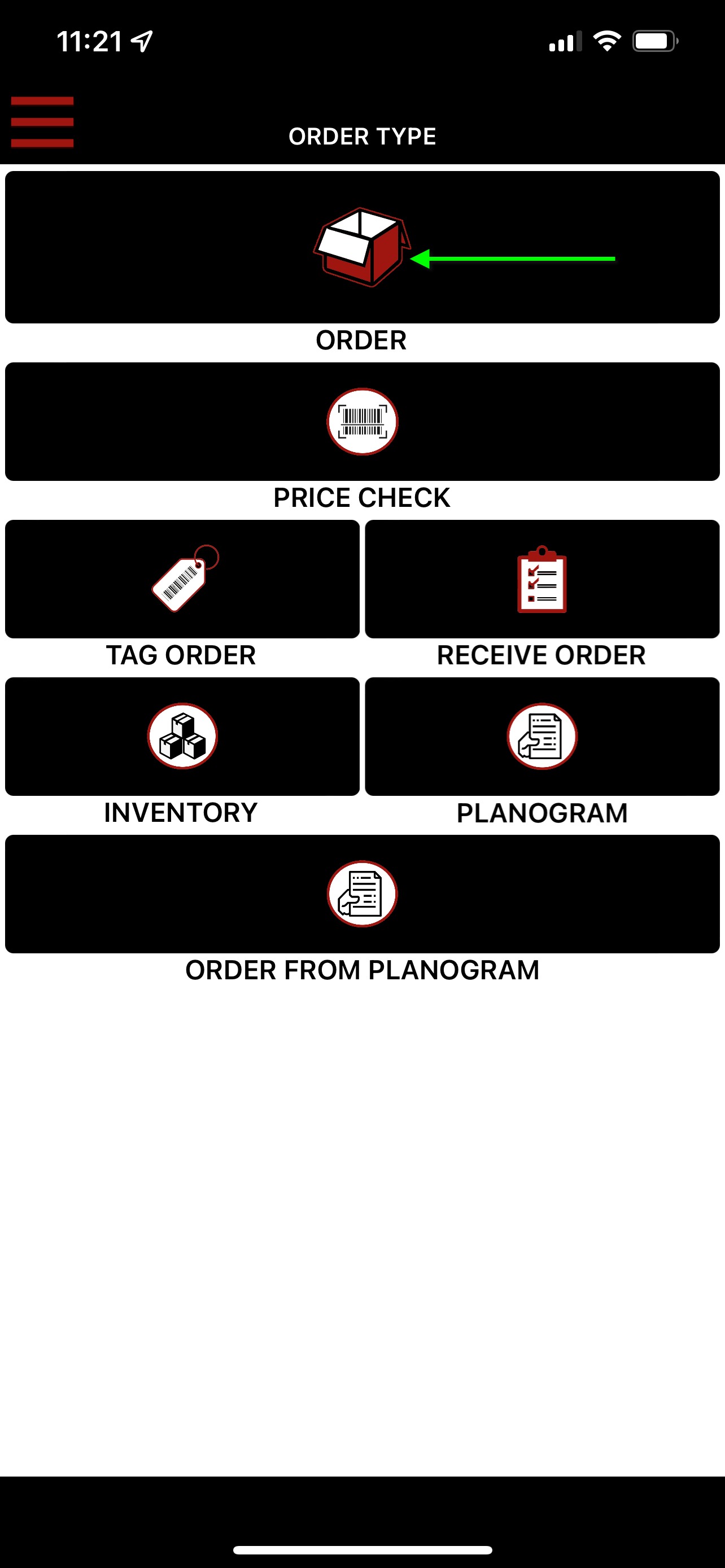Select the Order tile with box icon
Screen dimensions: 725x1568
pyautogui.click(x=362, y=247)
